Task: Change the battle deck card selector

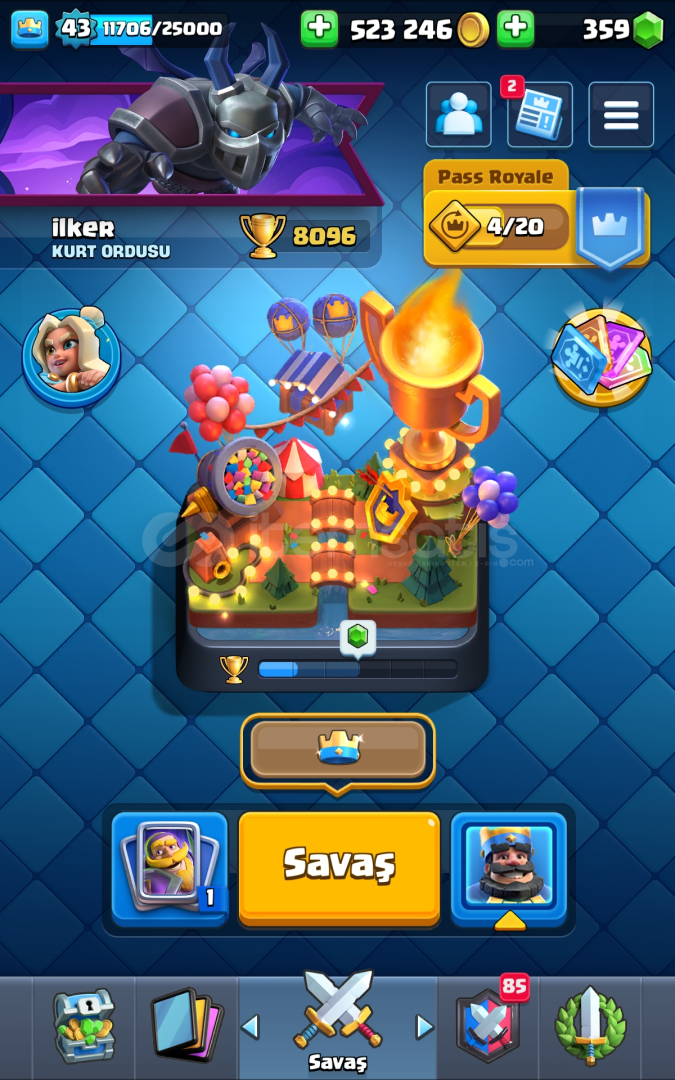Action: pos(169,868)
